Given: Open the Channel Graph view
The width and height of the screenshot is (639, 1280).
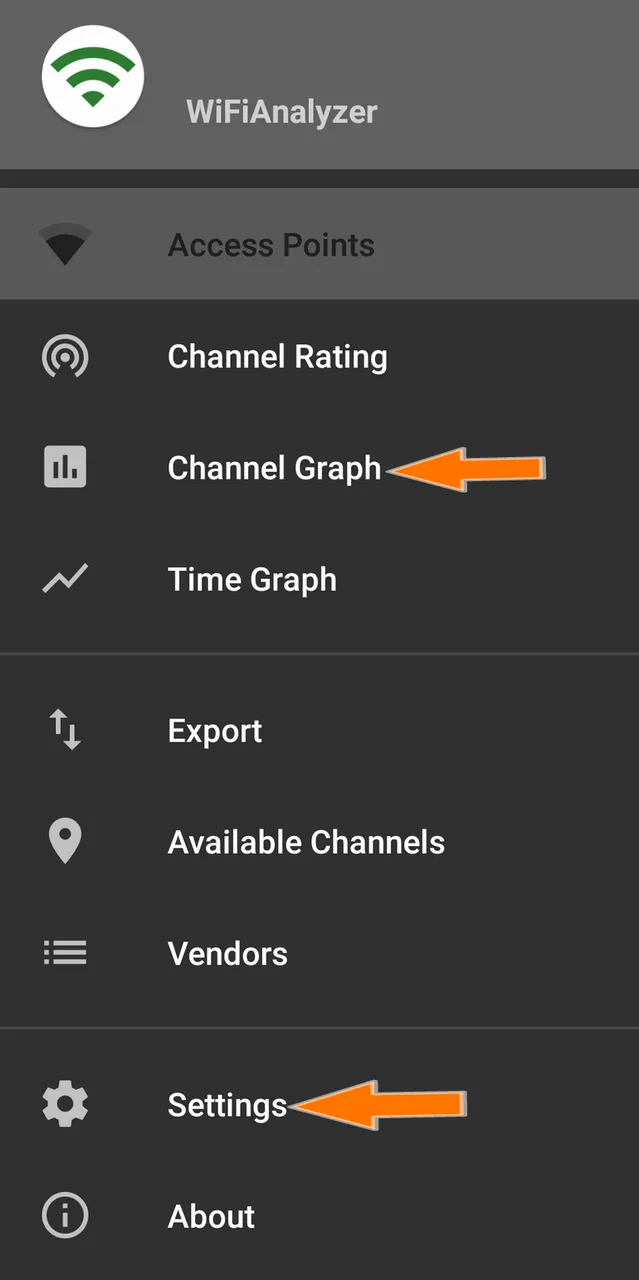Looking at the screenshot, I should pos(319,467).
